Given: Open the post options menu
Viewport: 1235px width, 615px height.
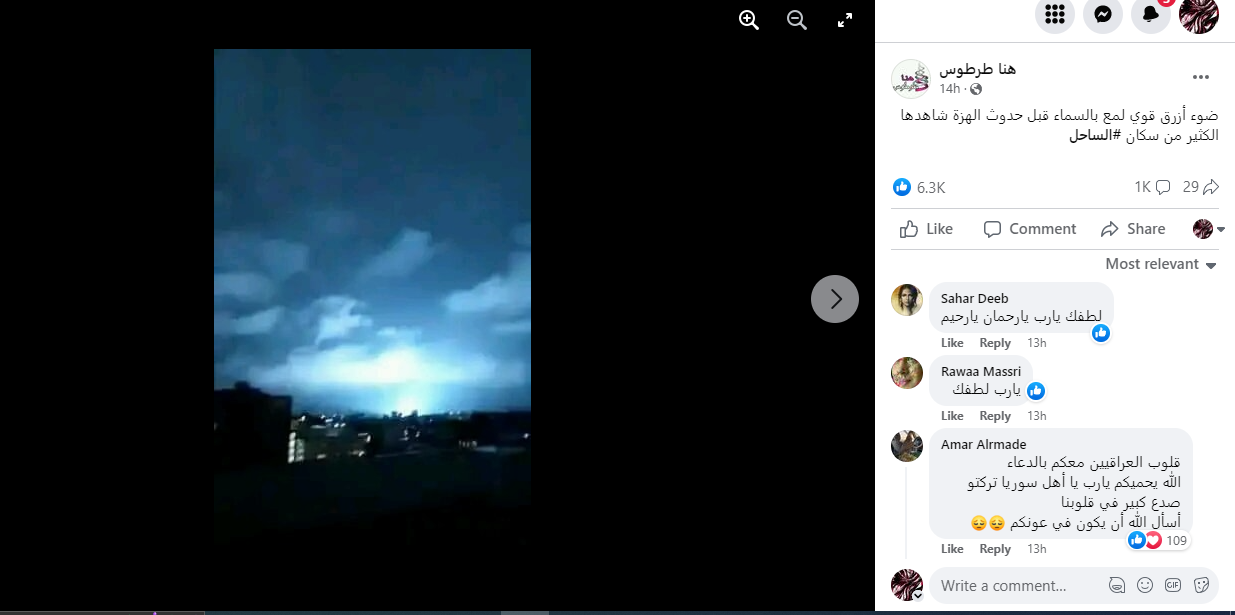Looking at the screenshot, I should click(1201, 78).
